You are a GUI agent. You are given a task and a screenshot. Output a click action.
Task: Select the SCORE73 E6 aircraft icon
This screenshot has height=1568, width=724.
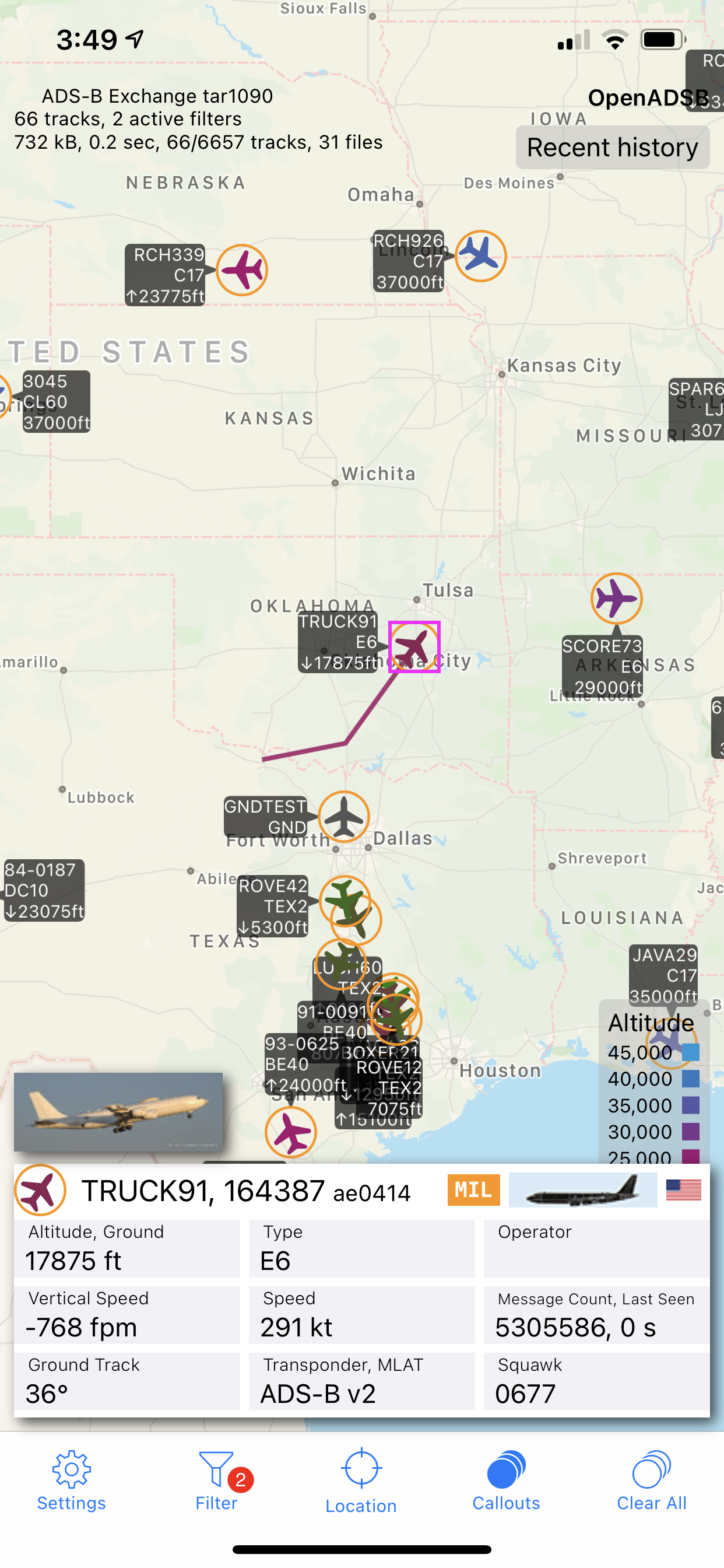coord(616,598)
